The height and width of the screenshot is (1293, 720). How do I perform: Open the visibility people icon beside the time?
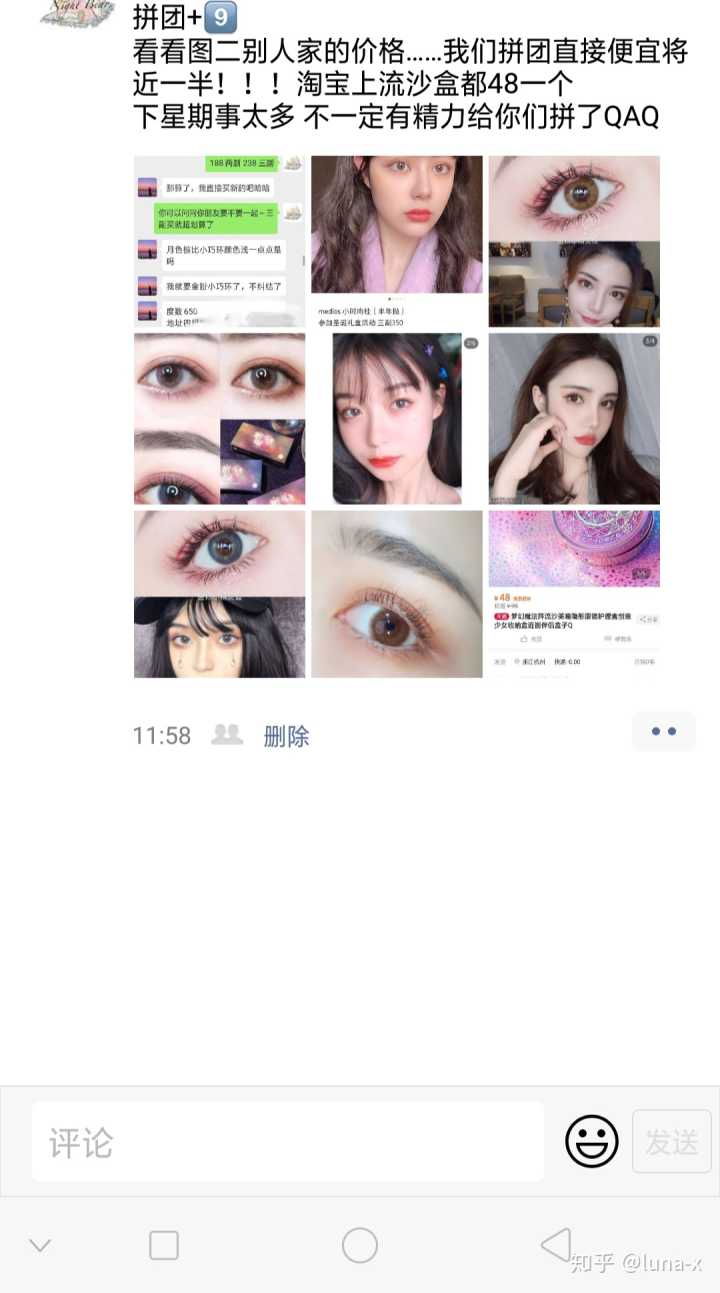click(x=227, y=735)
